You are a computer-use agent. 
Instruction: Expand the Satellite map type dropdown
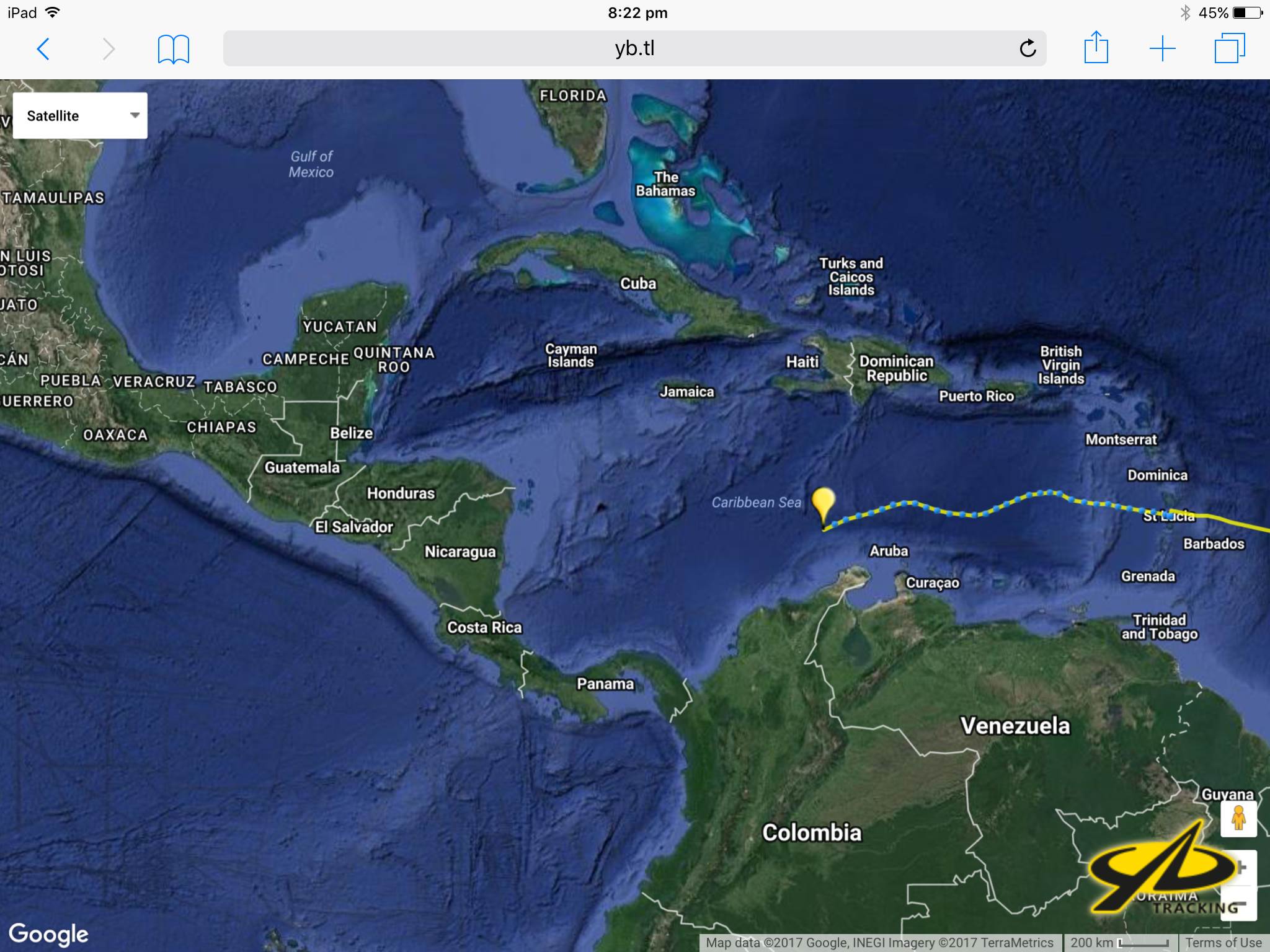coord(80,116)
